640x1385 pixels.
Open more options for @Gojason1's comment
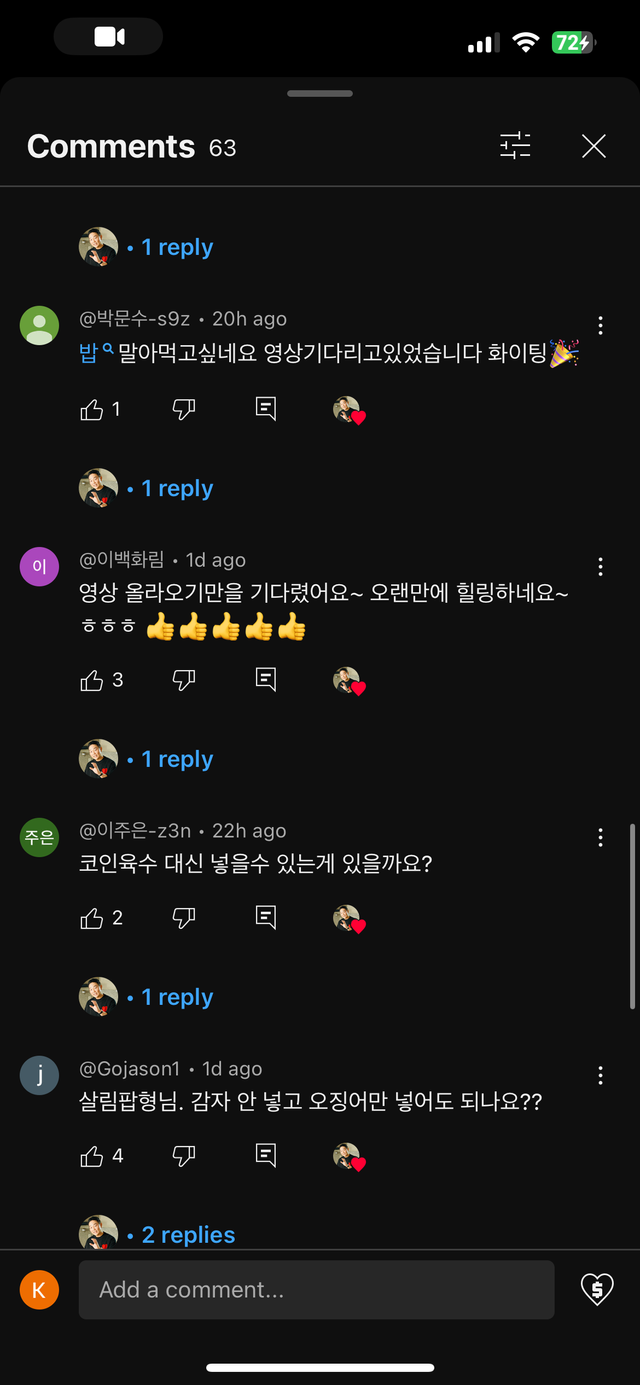600,1075
